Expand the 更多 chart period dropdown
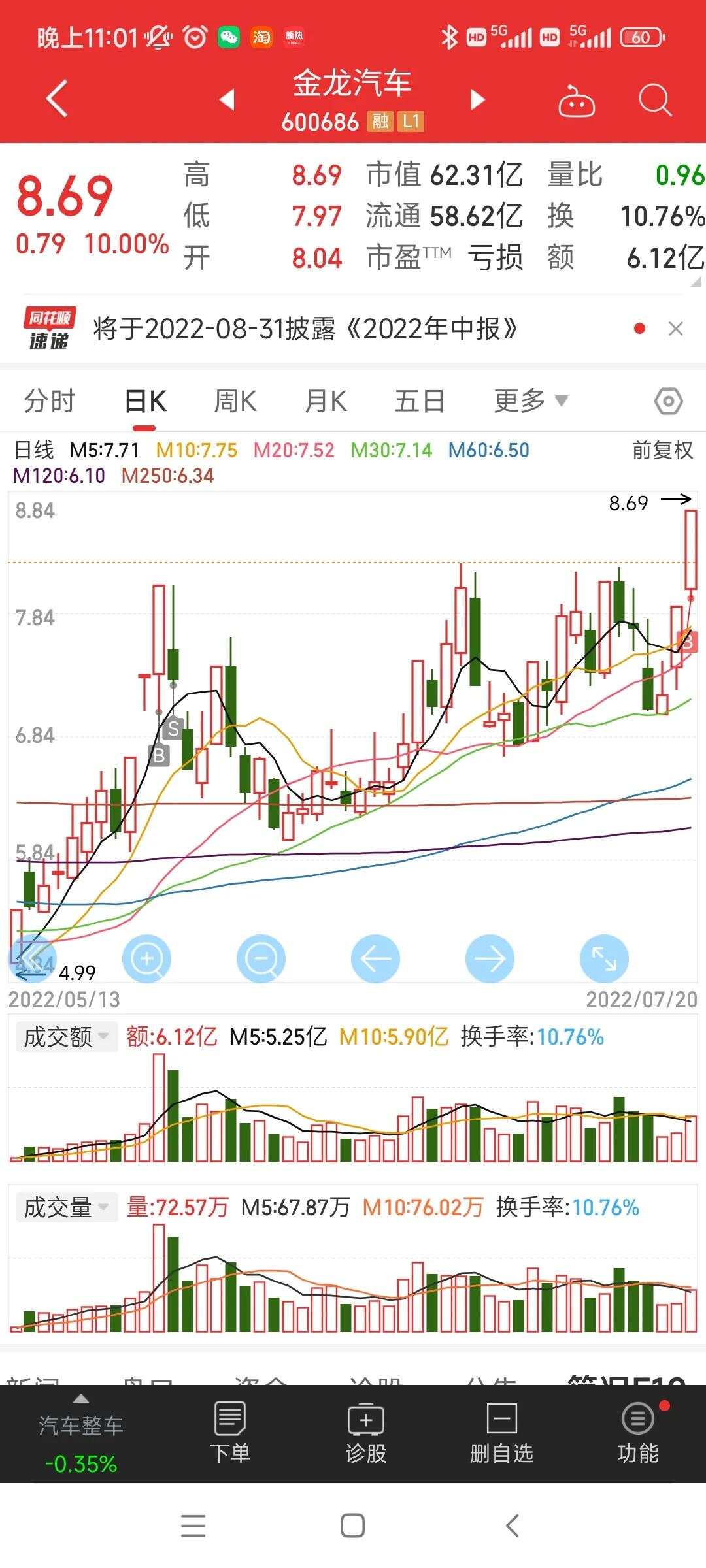 click(531, 400)
